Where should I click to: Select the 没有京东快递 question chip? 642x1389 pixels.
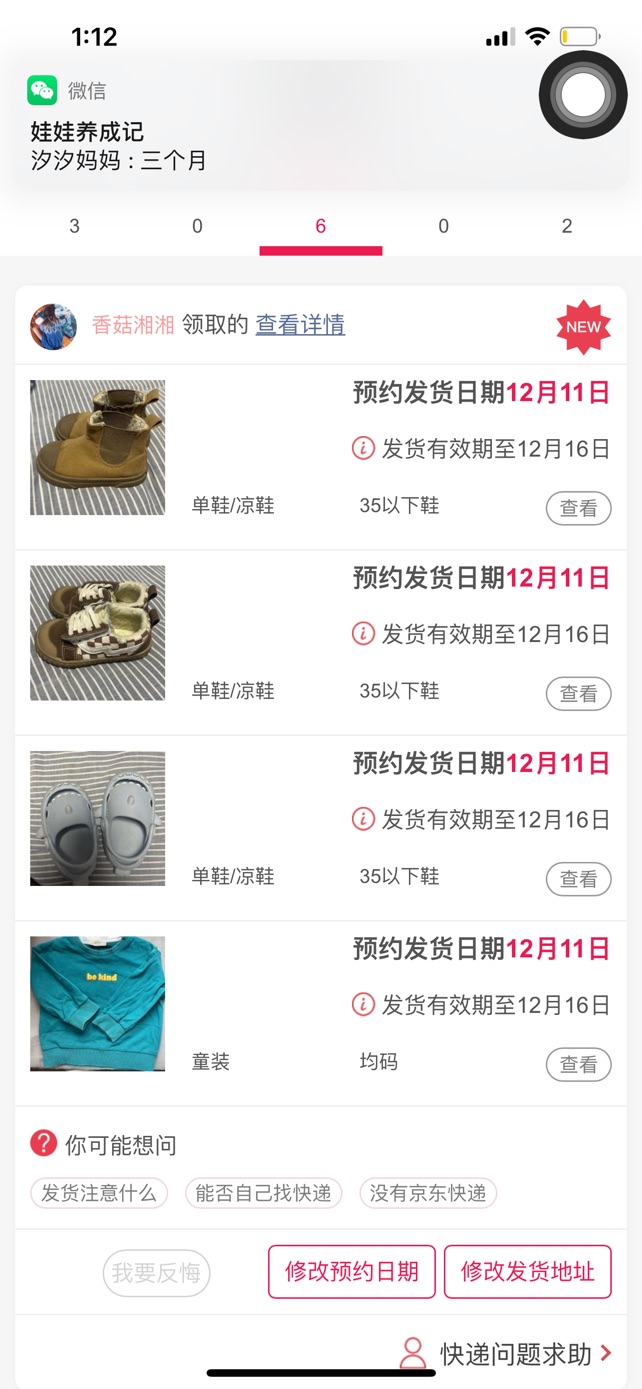click(x=428, y=1193)
